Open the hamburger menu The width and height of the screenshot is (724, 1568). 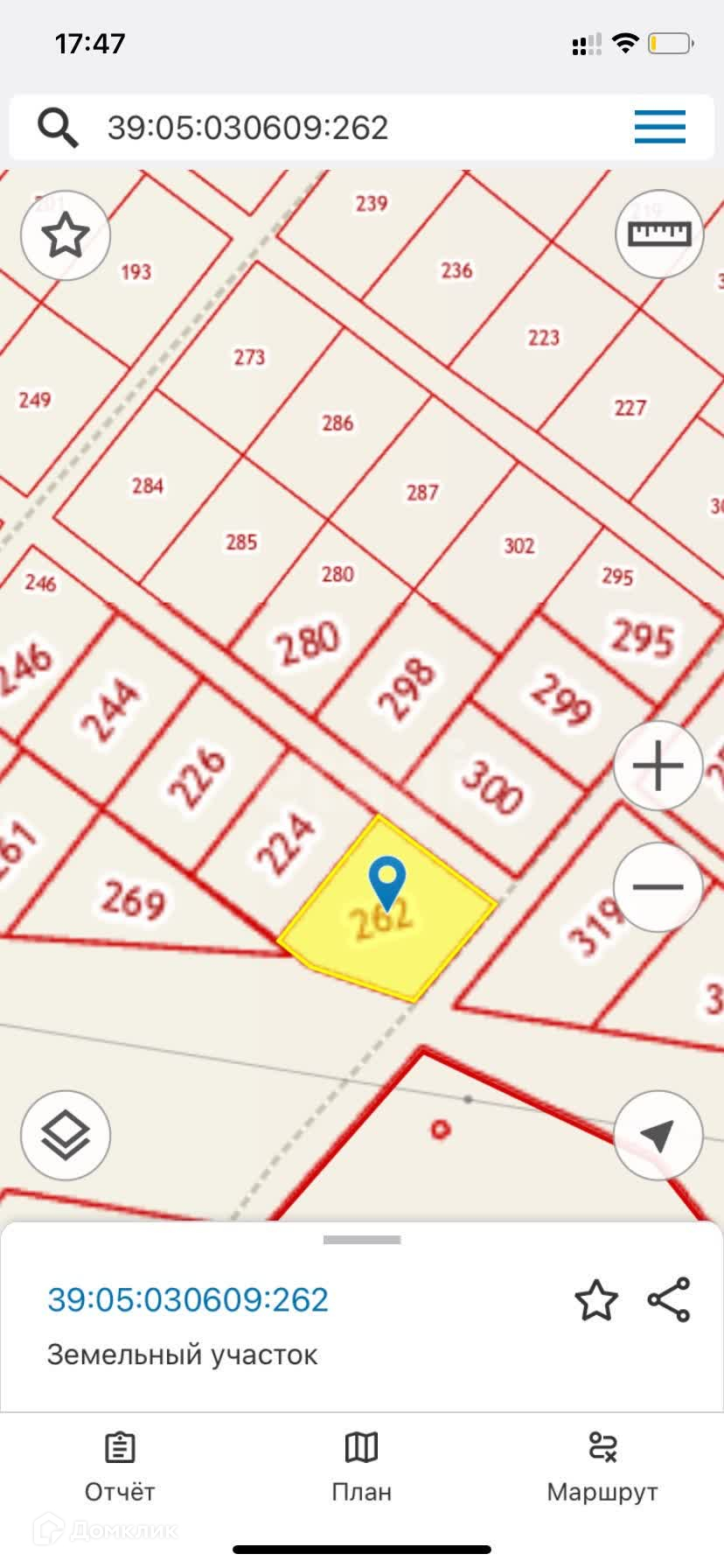click(659, 128)
